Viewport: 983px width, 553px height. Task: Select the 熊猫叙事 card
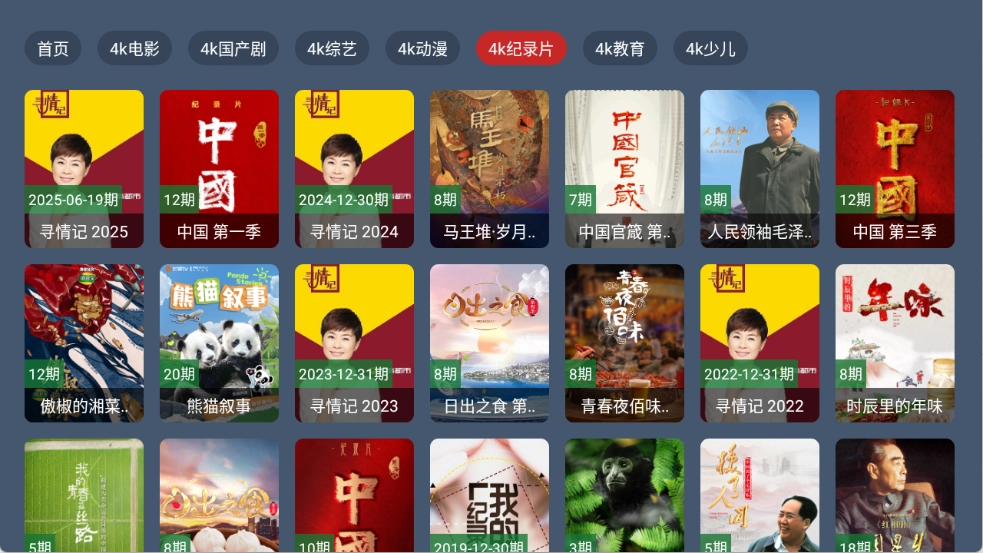click(x=219, y=342)
